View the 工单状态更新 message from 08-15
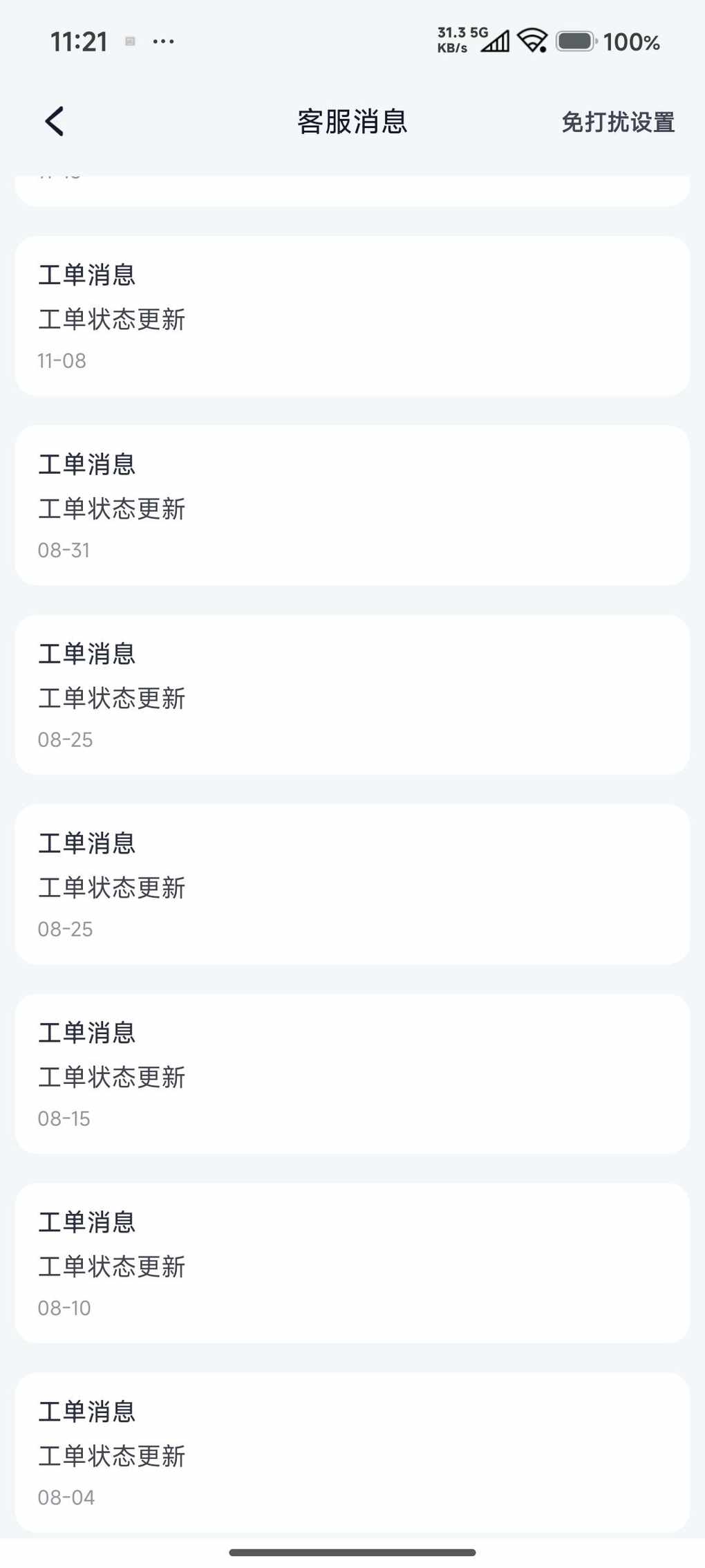This screenshot has width=705, height=1568. tap(352, 1074)
